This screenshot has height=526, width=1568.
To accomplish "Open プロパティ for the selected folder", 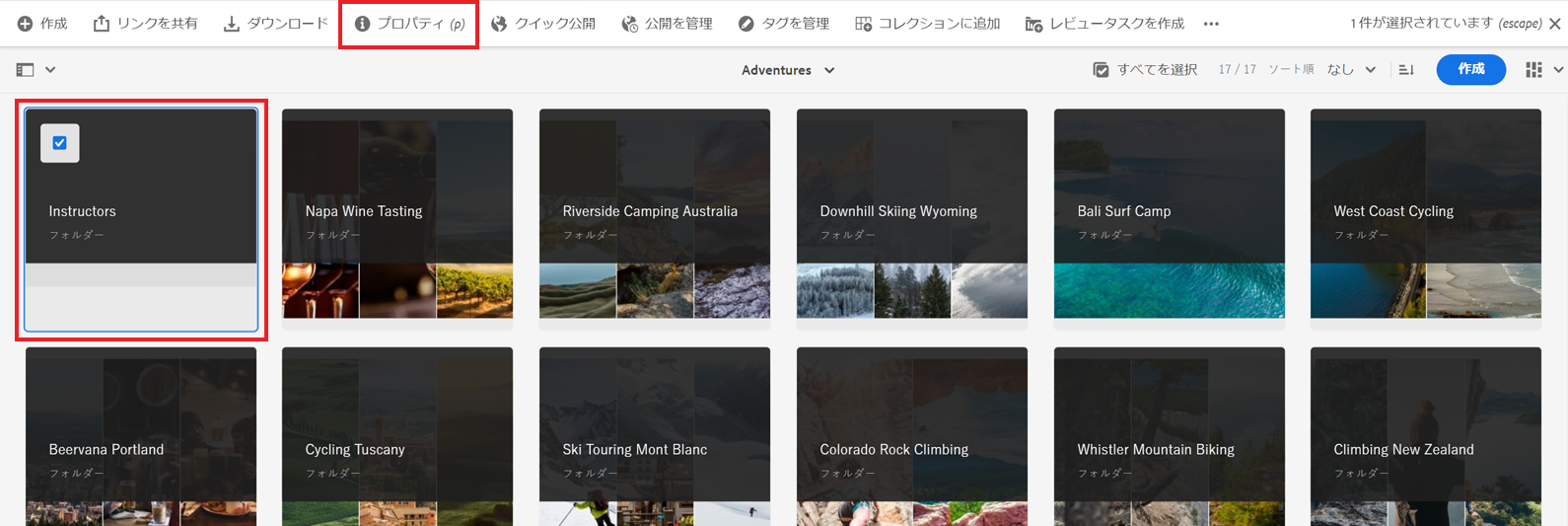I will point(409,24).
